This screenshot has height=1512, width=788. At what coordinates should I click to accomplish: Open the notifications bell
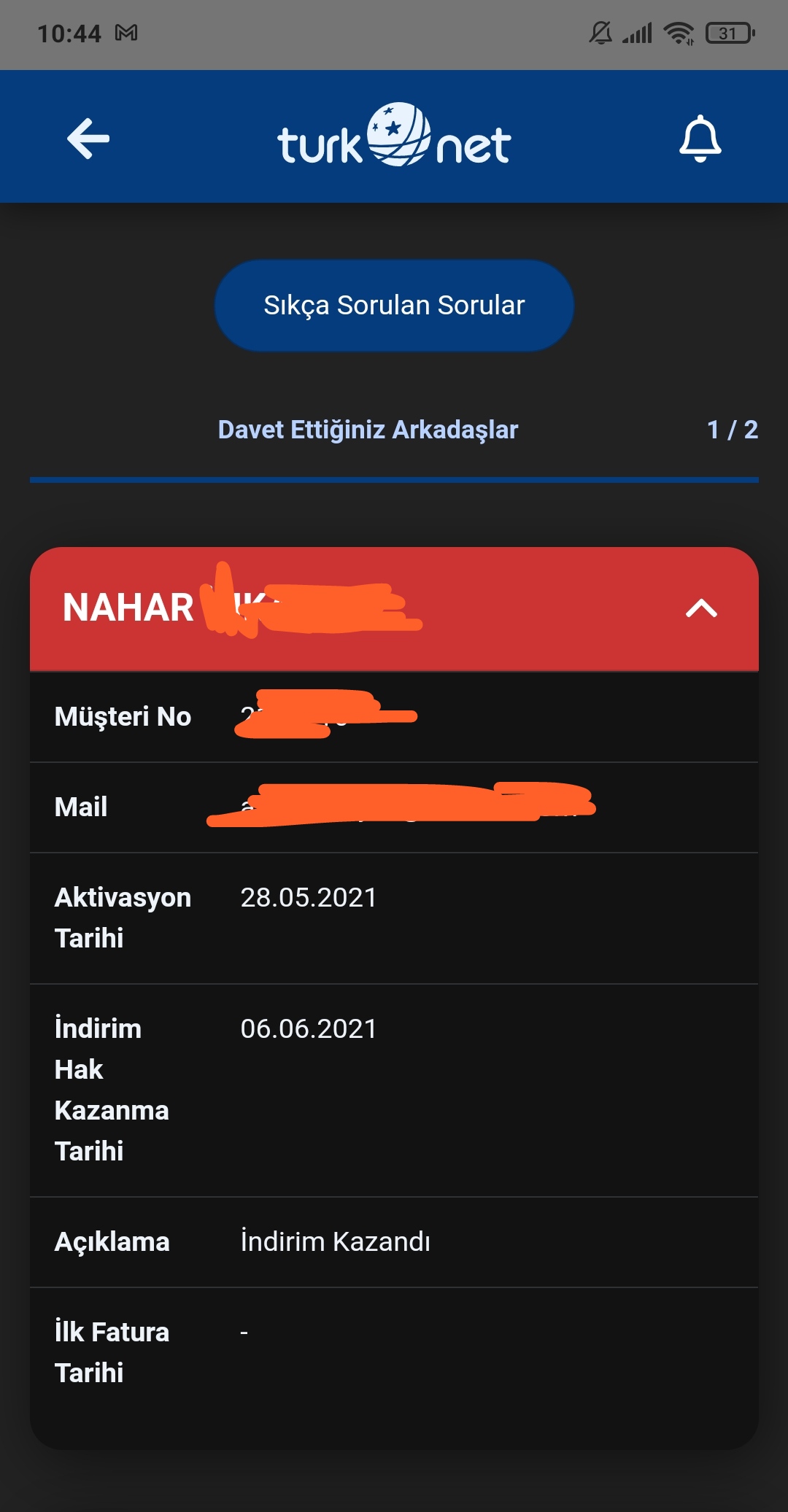700,139
